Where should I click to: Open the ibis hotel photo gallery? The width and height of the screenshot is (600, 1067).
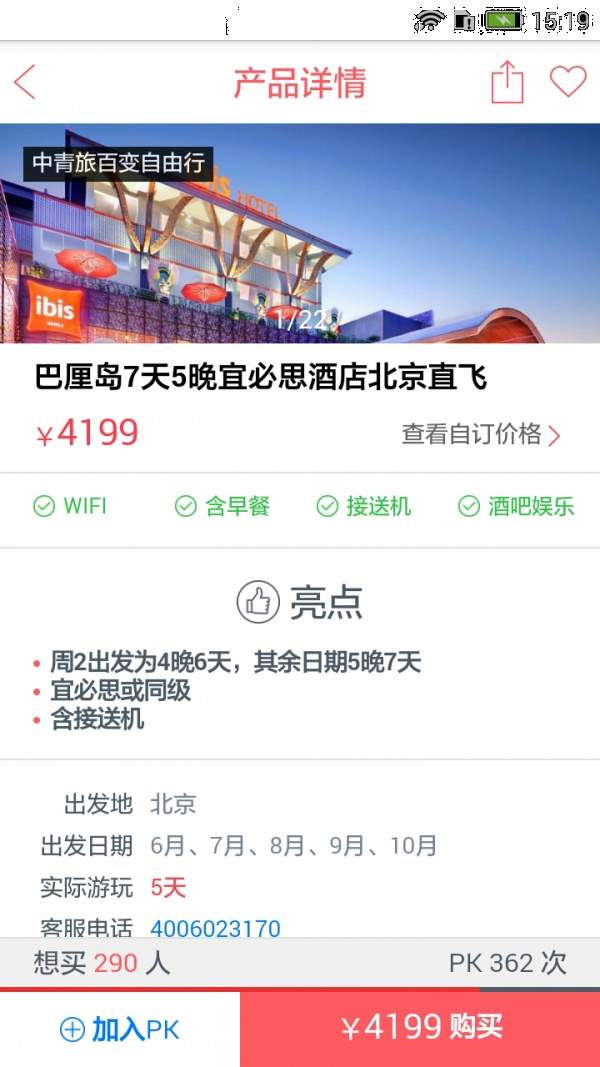click(300, 233)
